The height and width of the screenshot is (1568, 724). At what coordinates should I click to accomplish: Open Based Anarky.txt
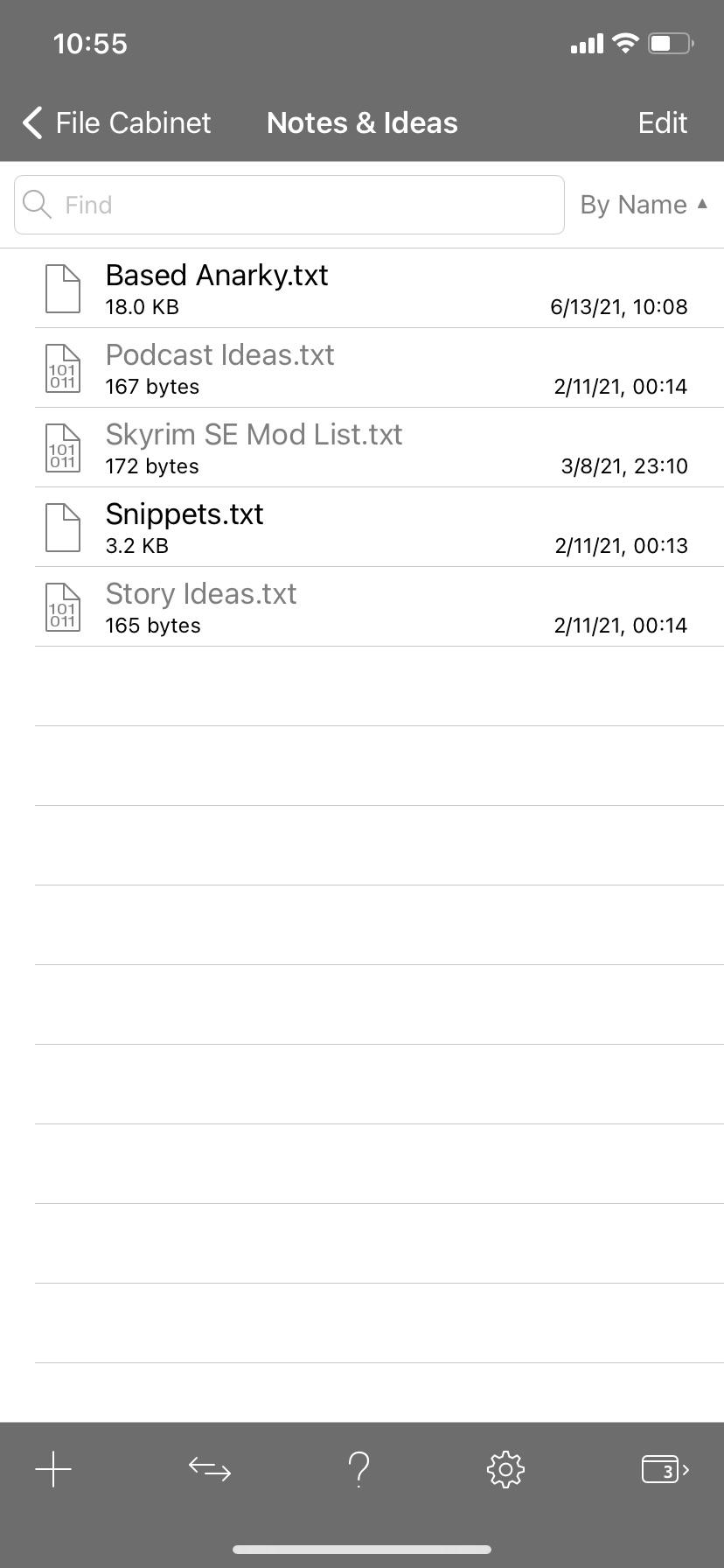click(379, 289)
